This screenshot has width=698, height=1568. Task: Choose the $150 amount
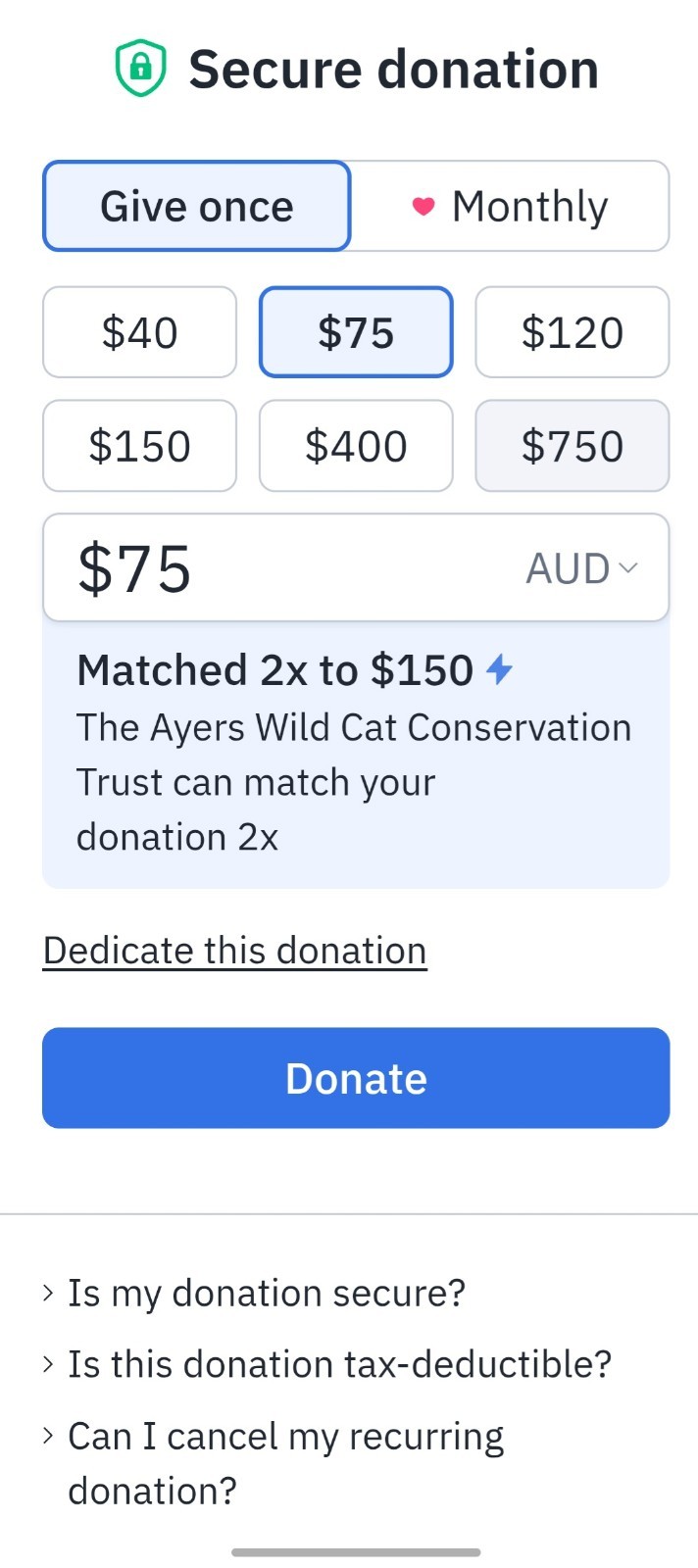pyautogui.click(x=140, y=446)
